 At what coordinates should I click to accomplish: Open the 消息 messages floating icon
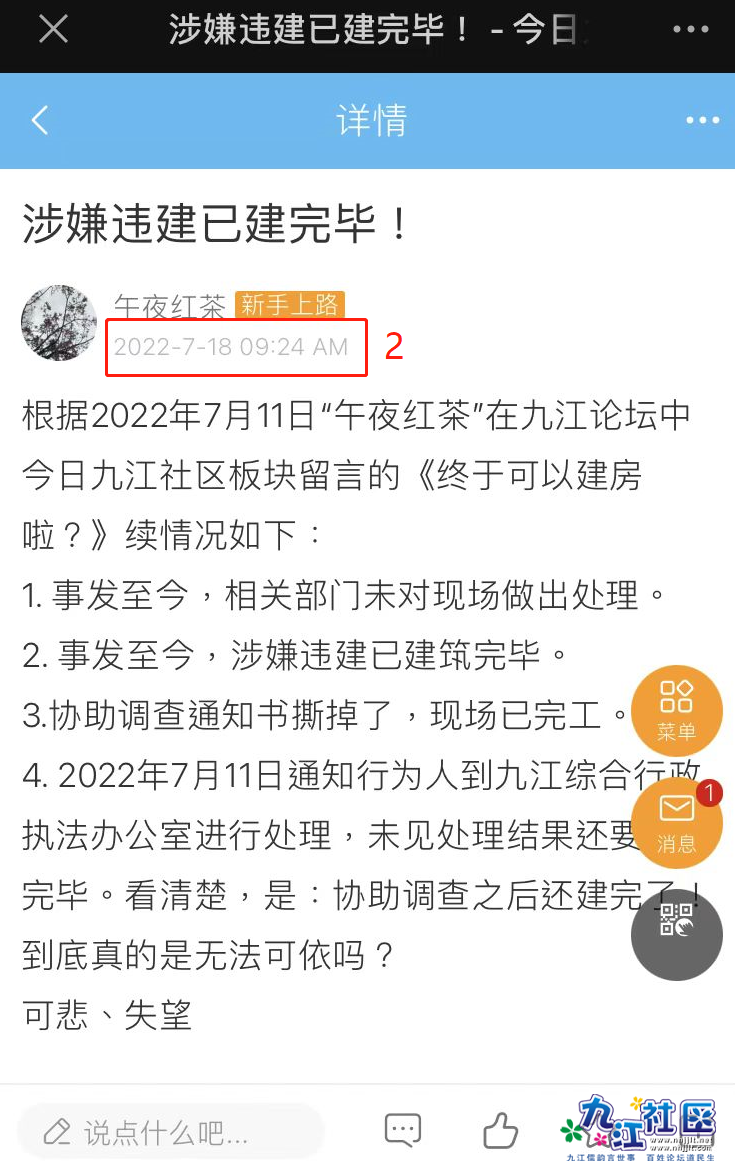click(677, 822)
